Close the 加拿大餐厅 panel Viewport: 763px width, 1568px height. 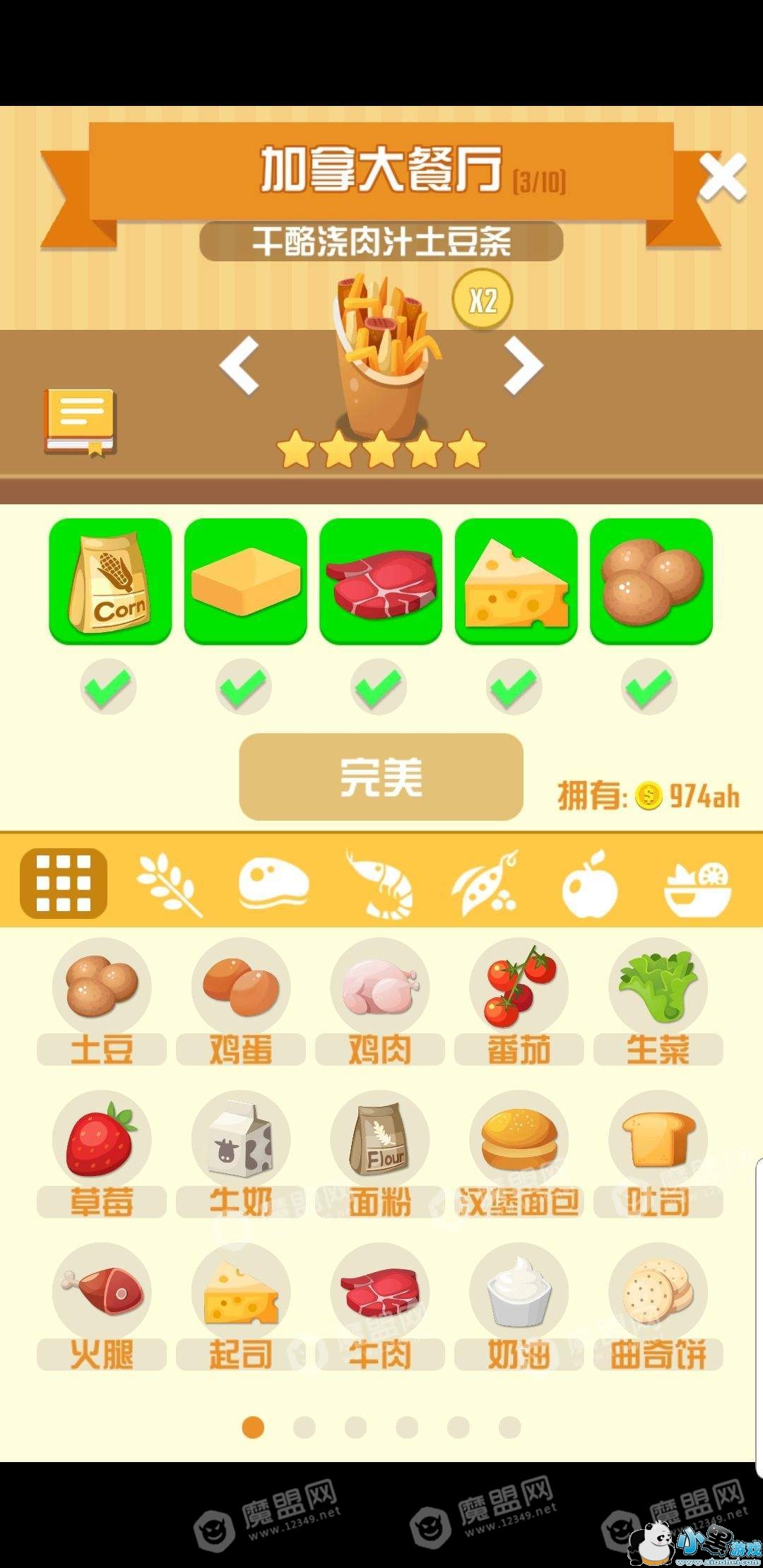[x=722, y=177]
